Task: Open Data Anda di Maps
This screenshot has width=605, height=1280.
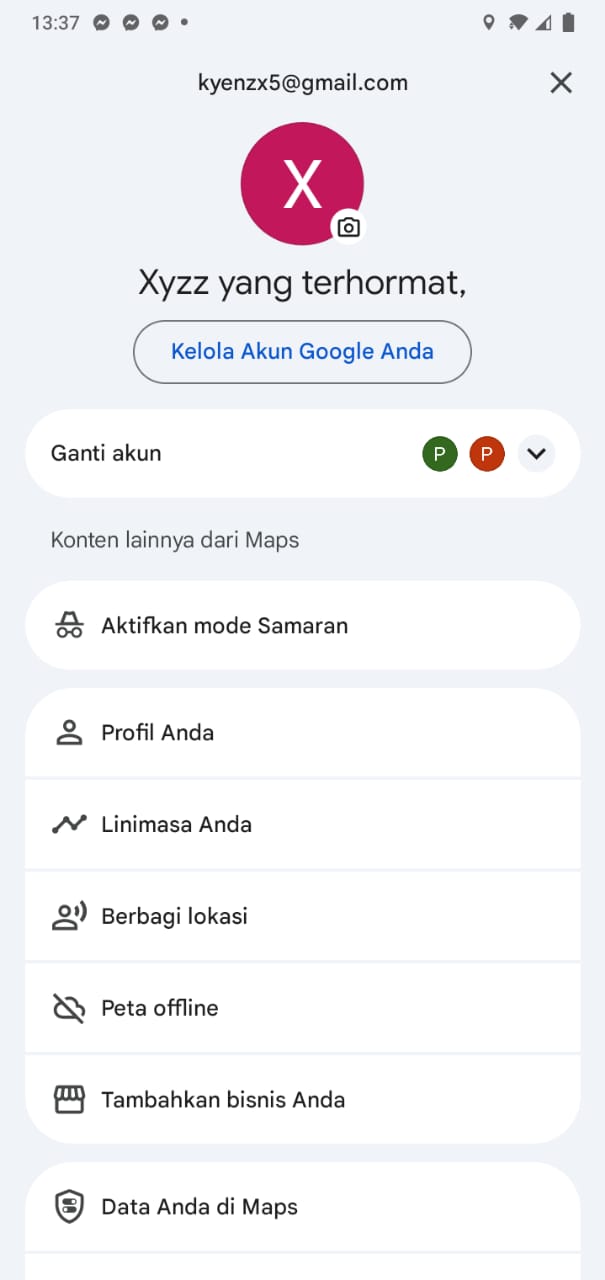Action: click(x=302, y=1207)
